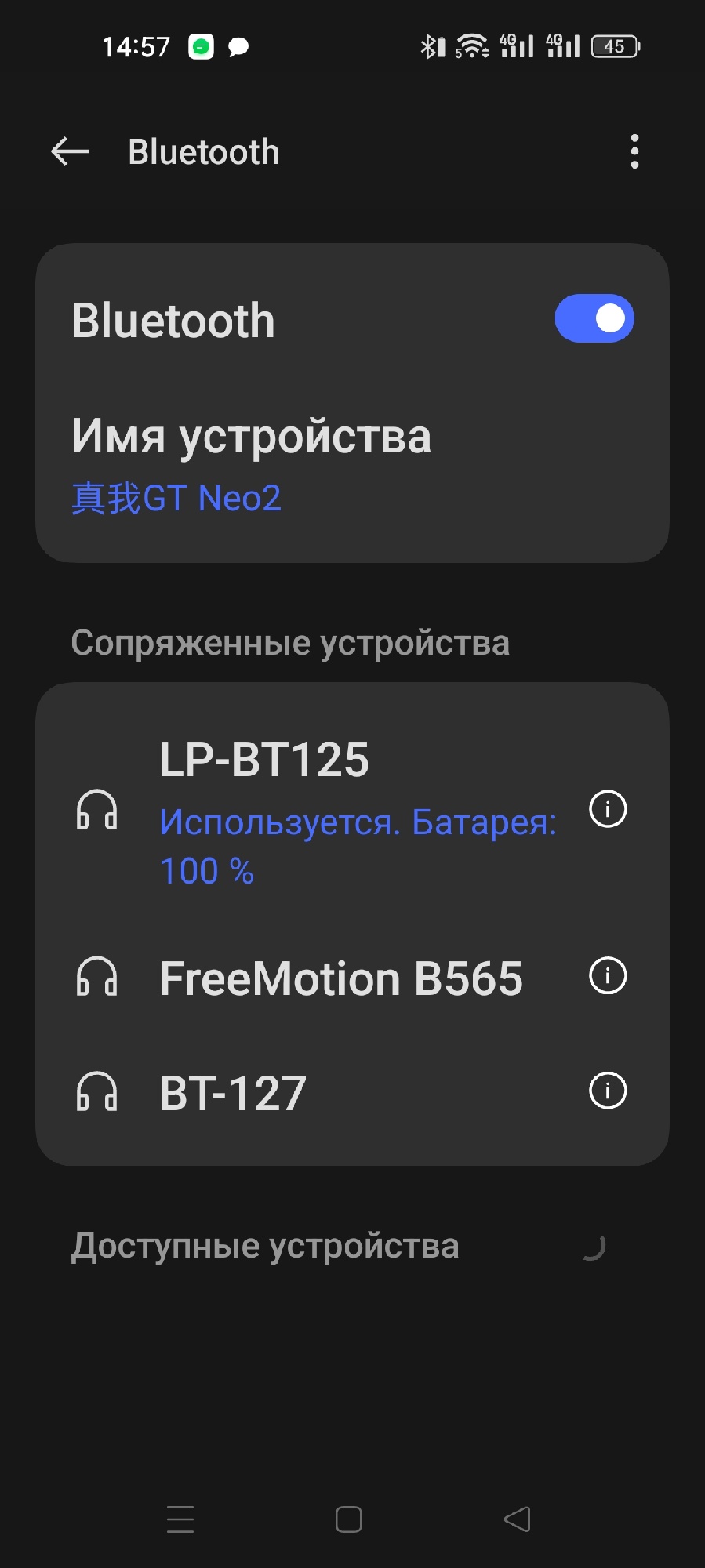Open info for LP-BT125
The image size is (705, 1568).
click(x=608, y=809)
